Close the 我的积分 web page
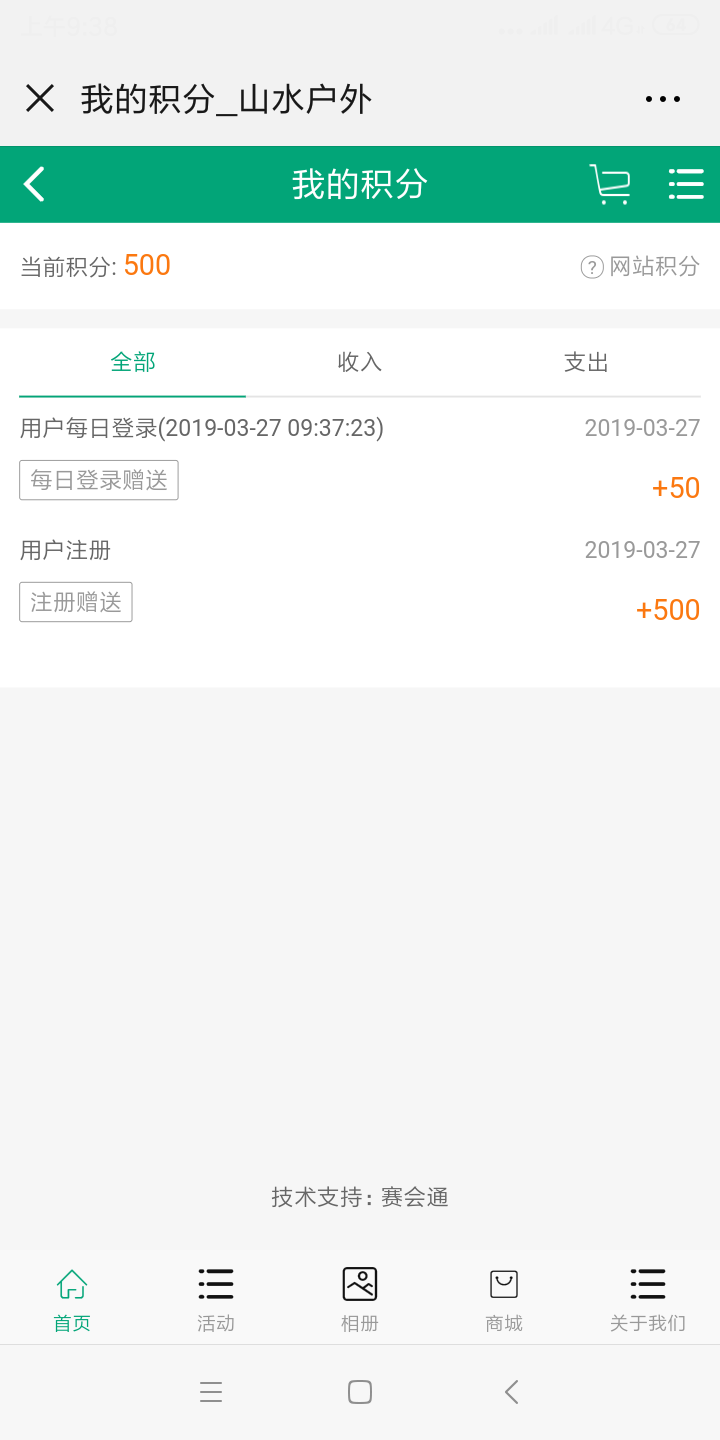The image size is (720, 1440). 40,98
